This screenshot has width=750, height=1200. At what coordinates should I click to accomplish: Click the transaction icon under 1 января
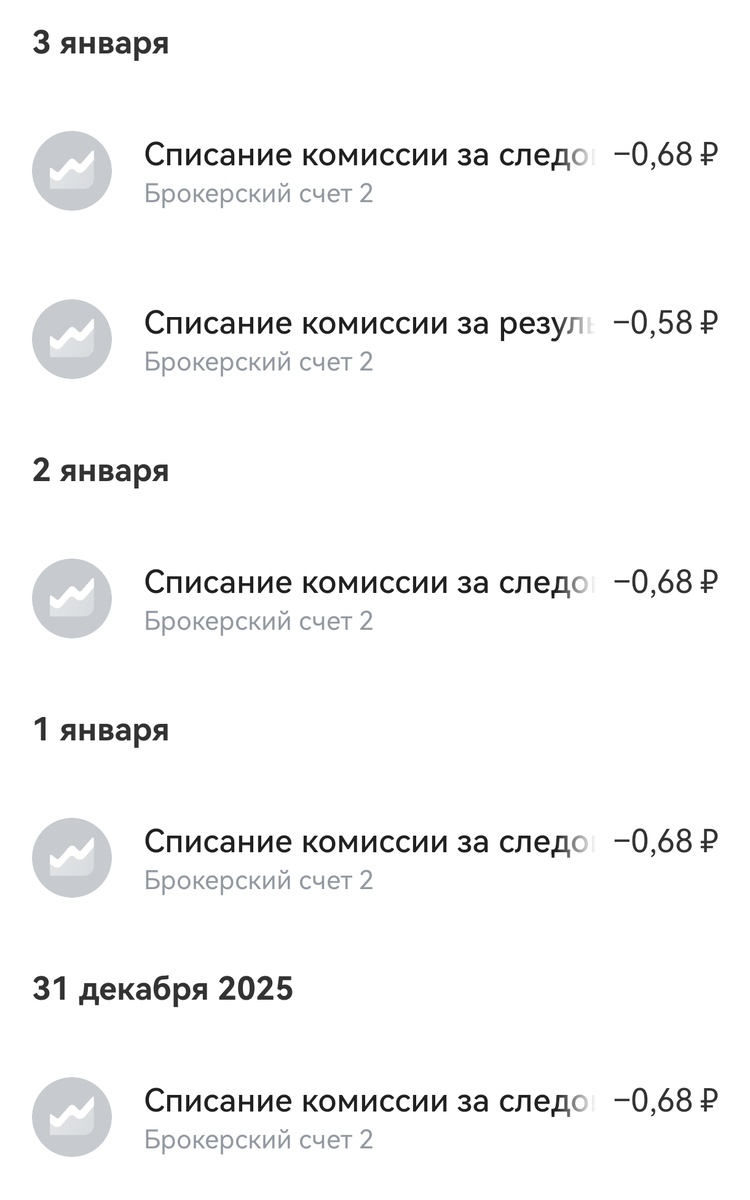71,858
